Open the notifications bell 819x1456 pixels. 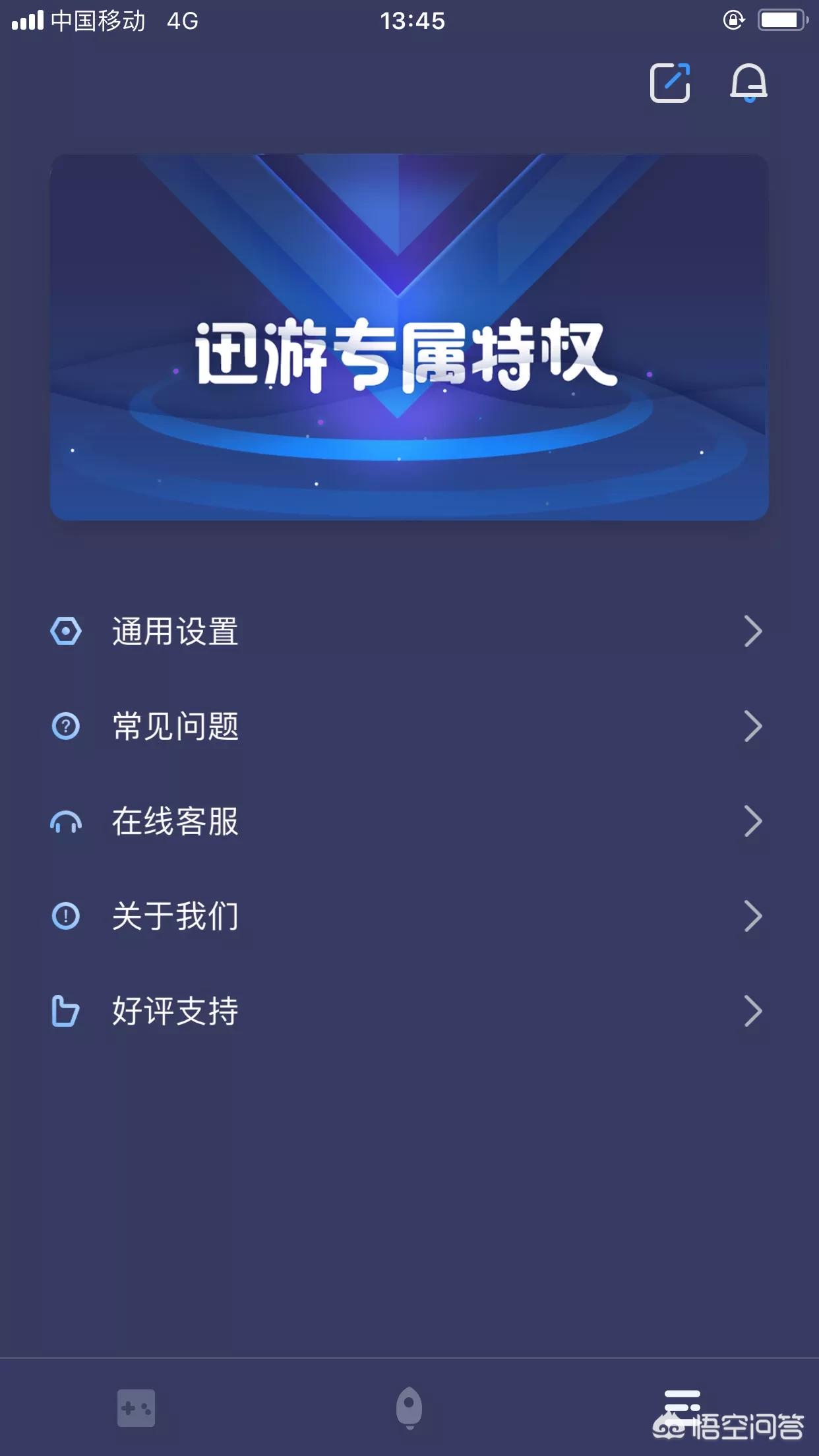coord(748,83)
